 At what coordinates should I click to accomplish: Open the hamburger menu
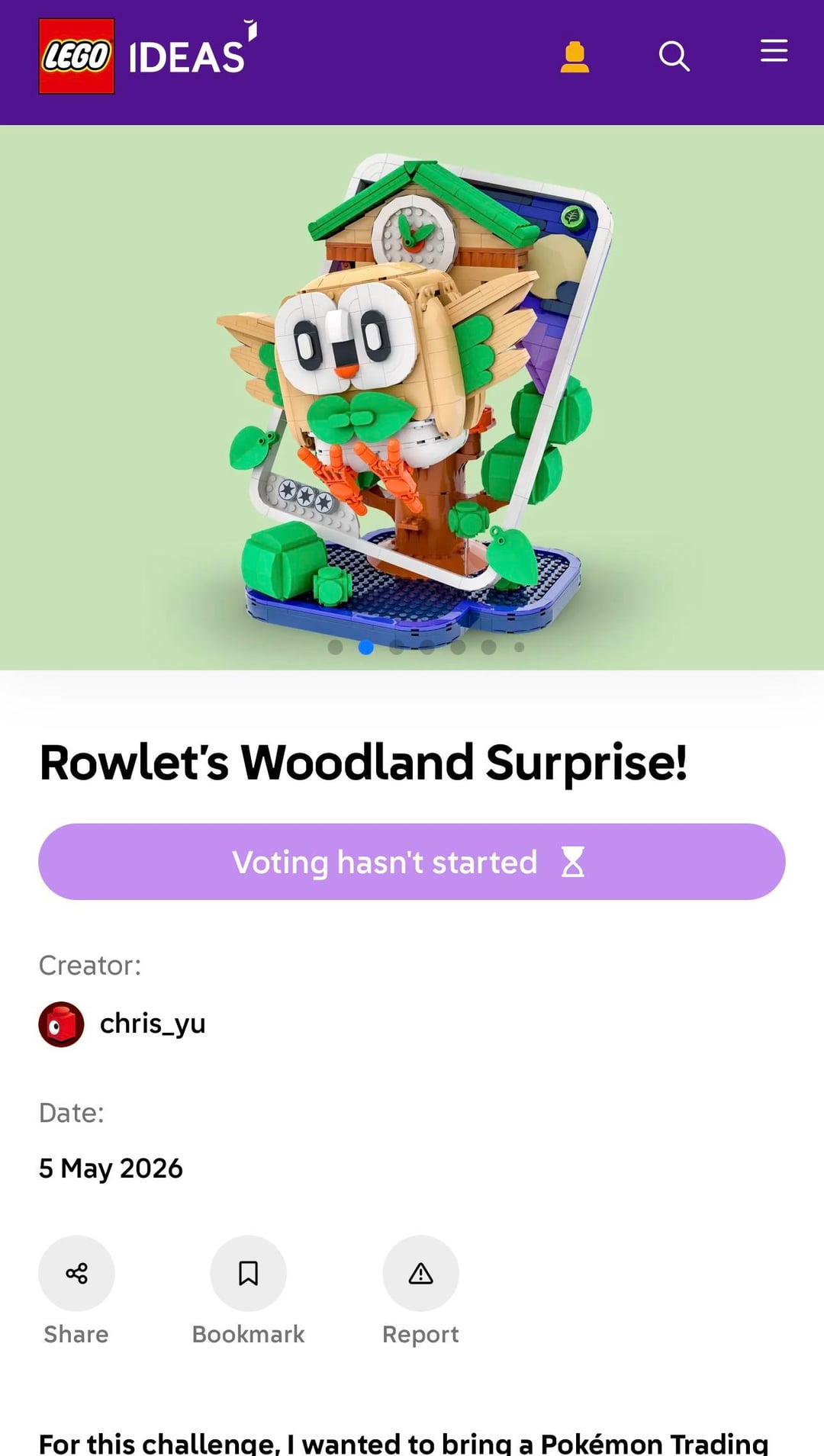click(x=774, y=50)
